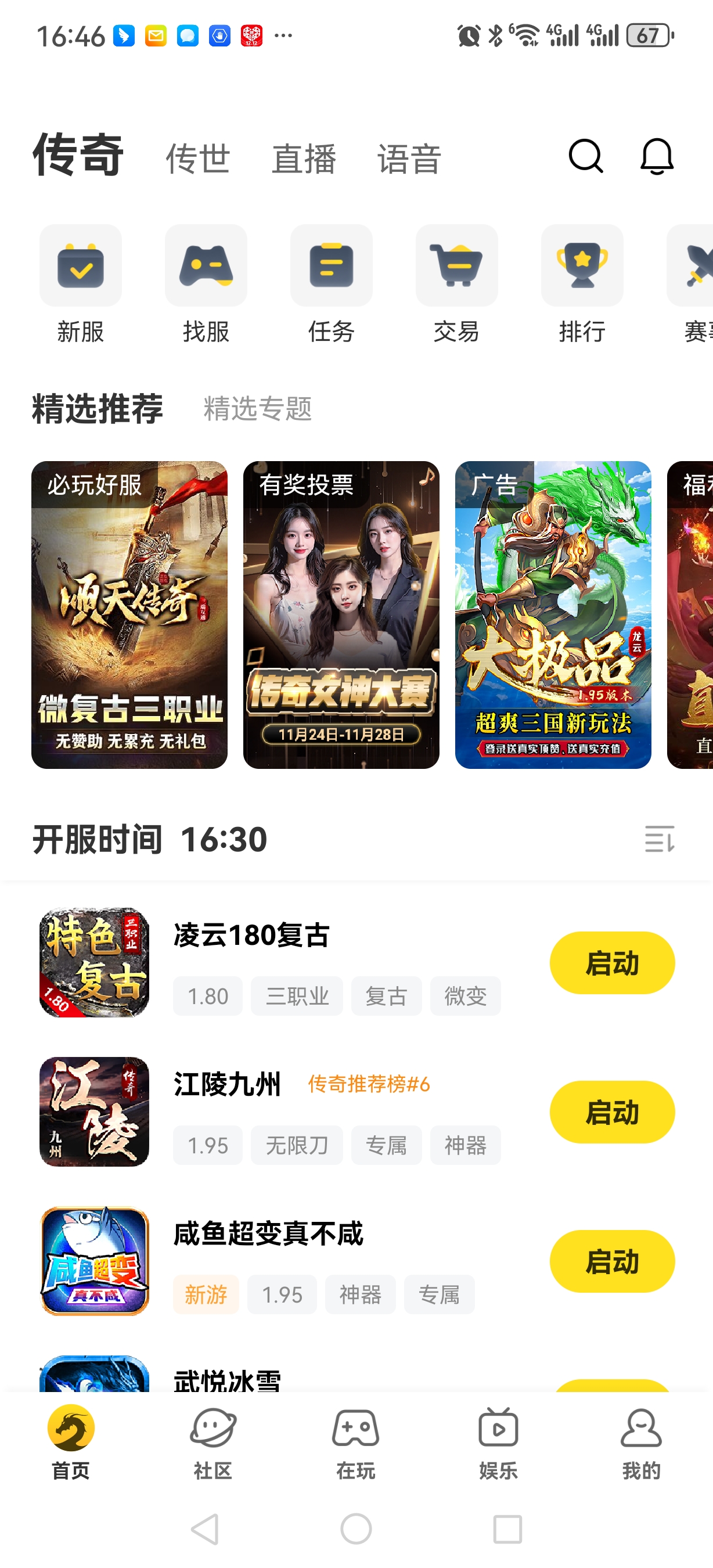Open the search magnifier icon

(x=584, y=157)
